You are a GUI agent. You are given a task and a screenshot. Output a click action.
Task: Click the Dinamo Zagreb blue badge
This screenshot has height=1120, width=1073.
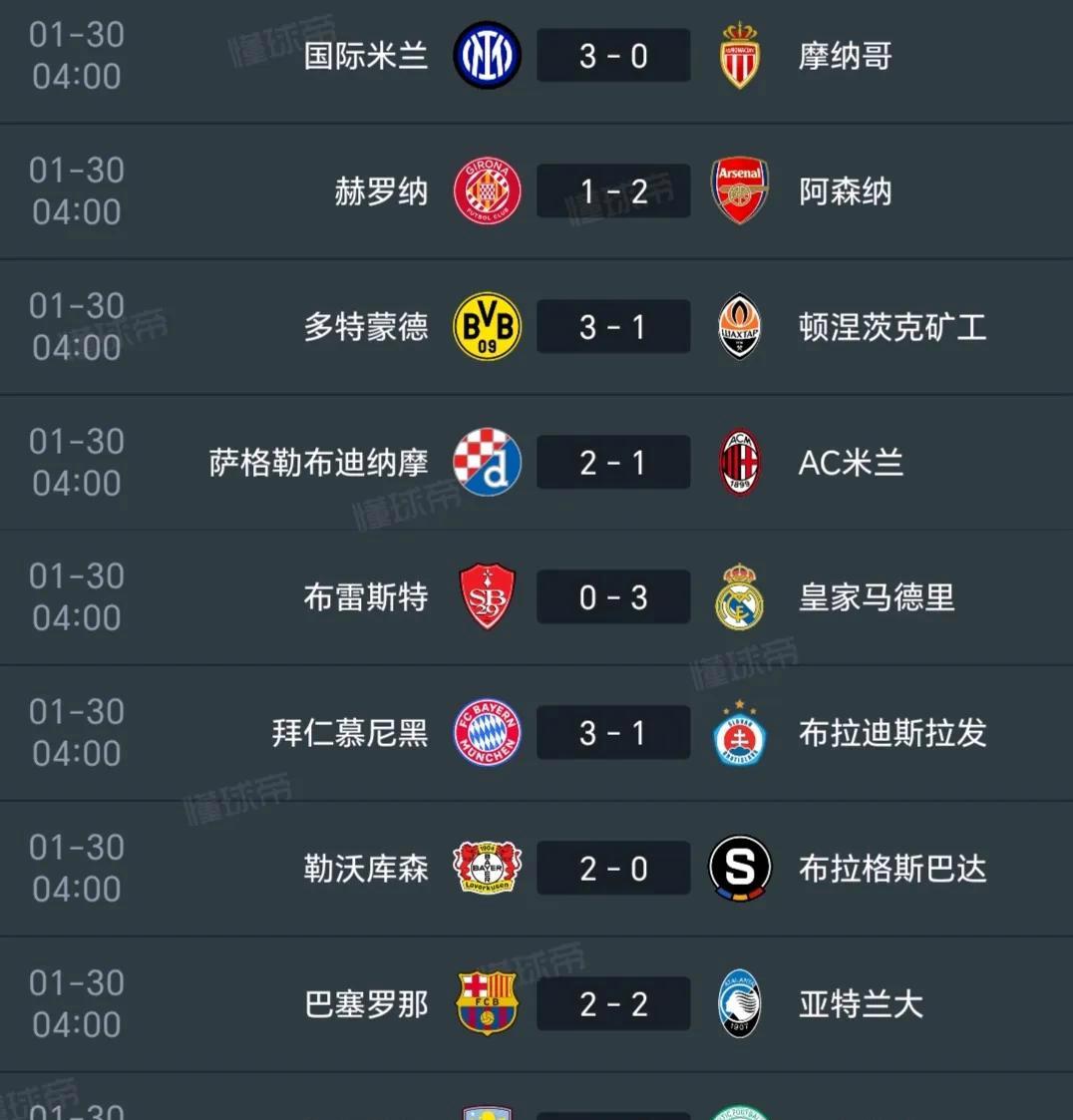486,462
